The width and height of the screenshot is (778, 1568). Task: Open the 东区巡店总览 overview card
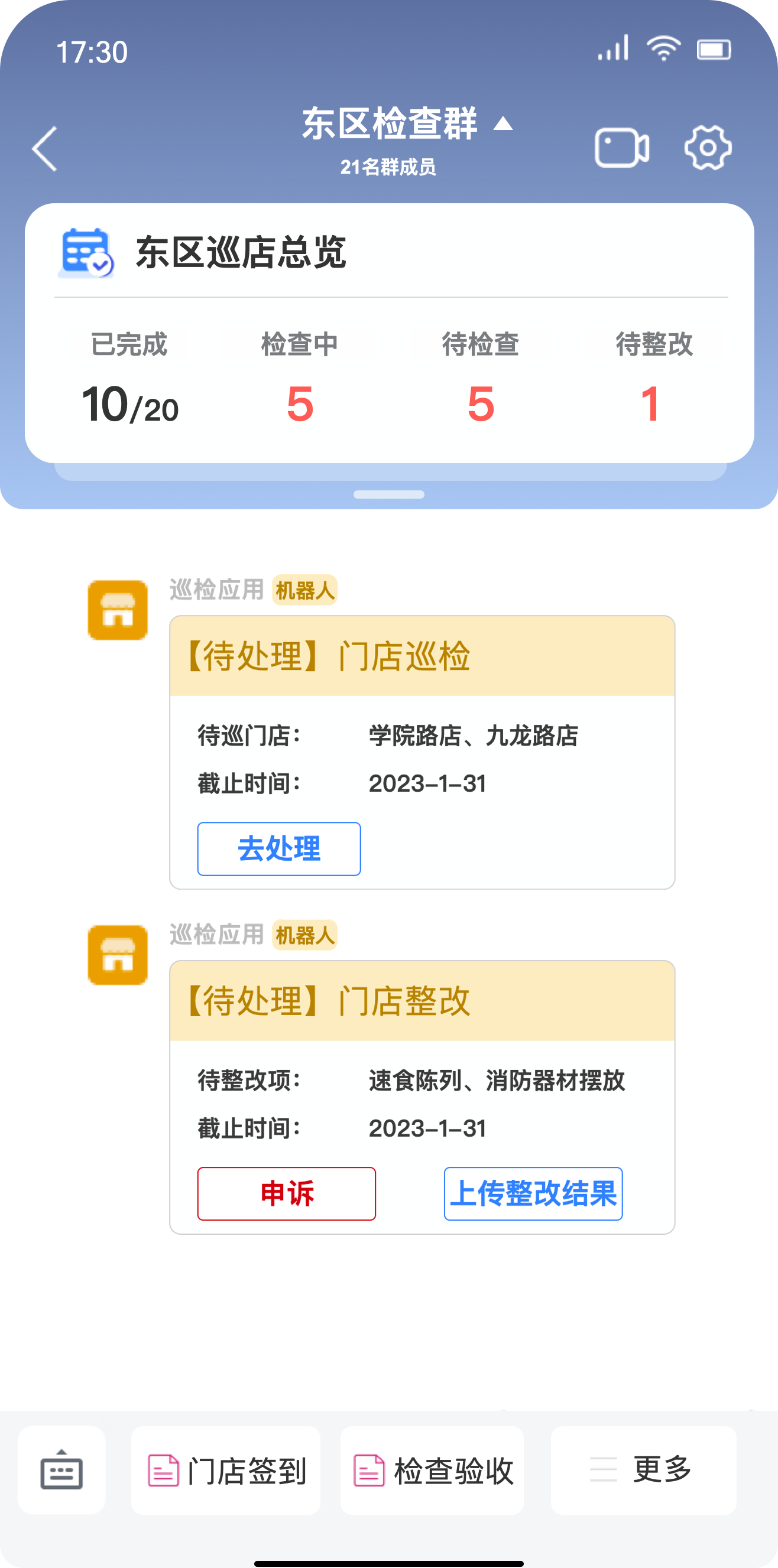241,253
